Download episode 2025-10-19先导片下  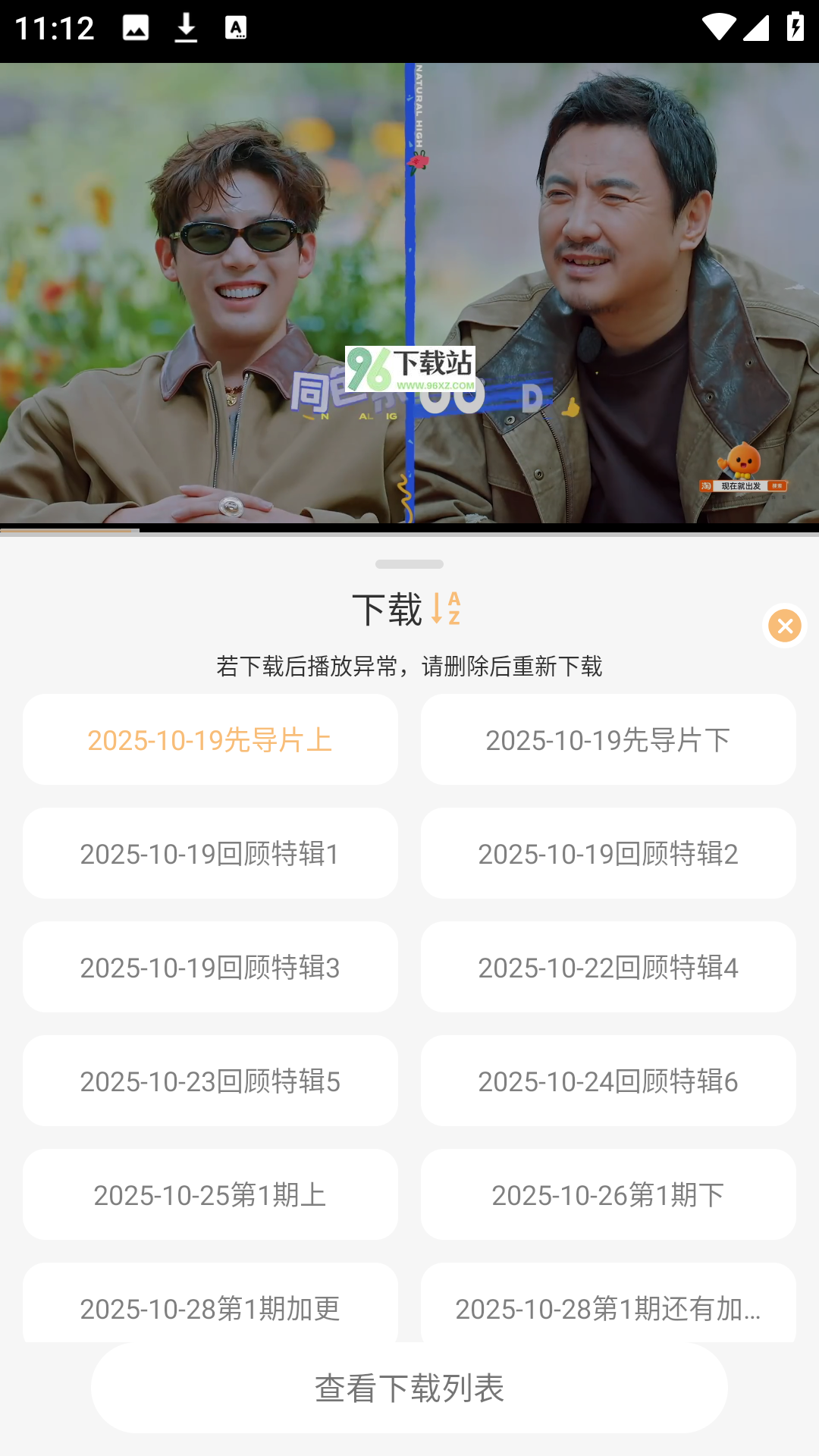coord(609,739)
